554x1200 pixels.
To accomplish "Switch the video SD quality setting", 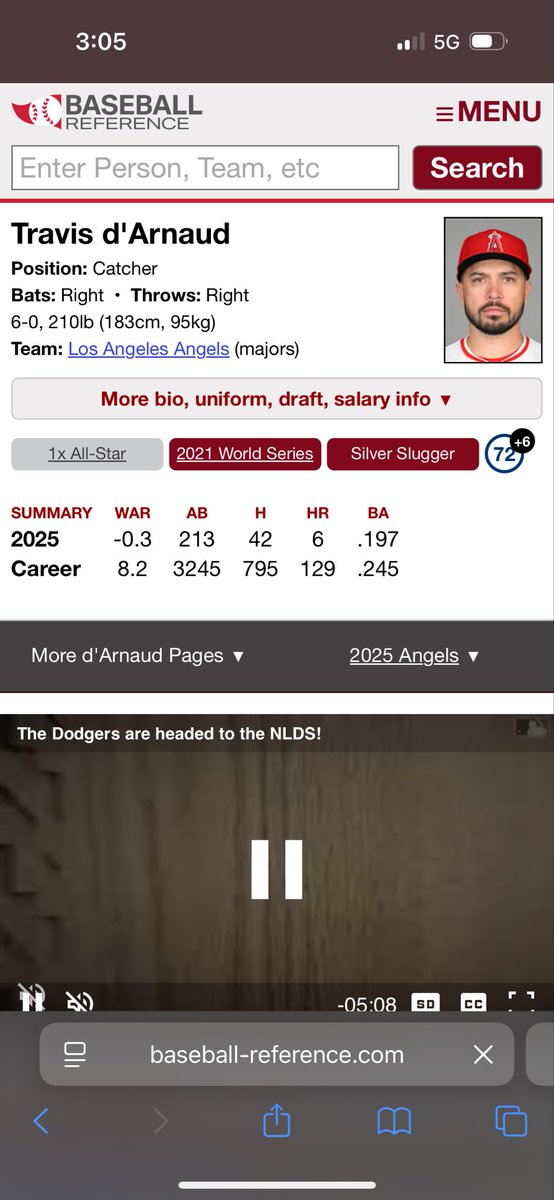I will click(x=425, y=1002).
